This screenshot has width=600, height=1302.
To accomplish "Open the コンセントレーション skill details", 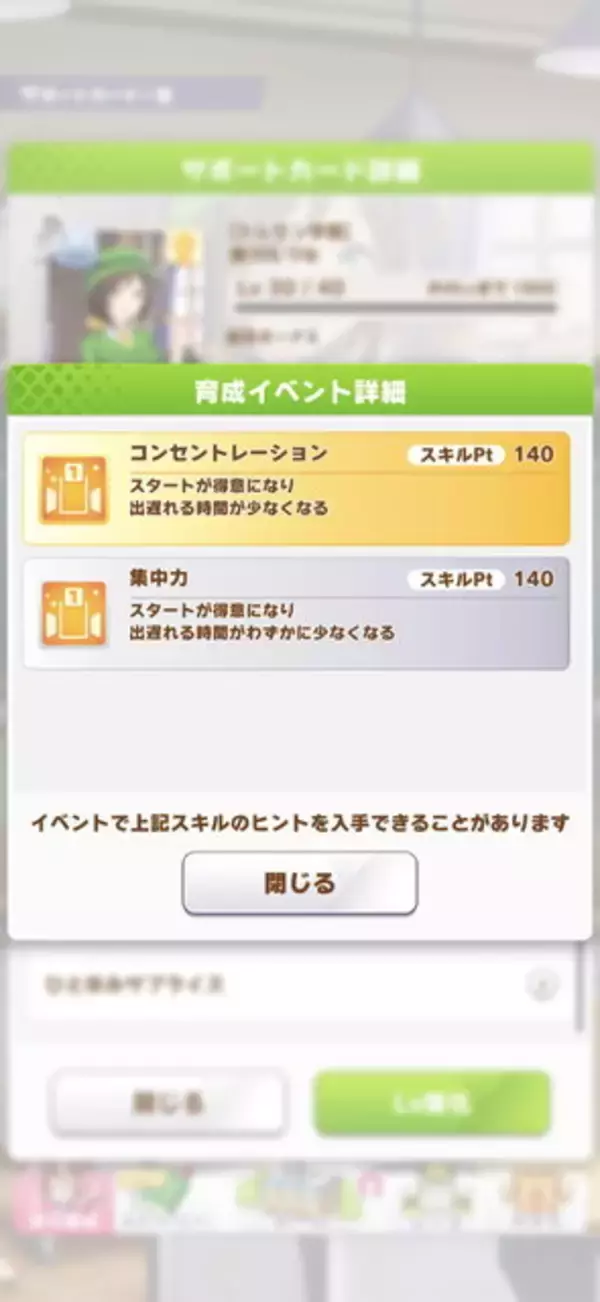I will (x=297, y=489).
